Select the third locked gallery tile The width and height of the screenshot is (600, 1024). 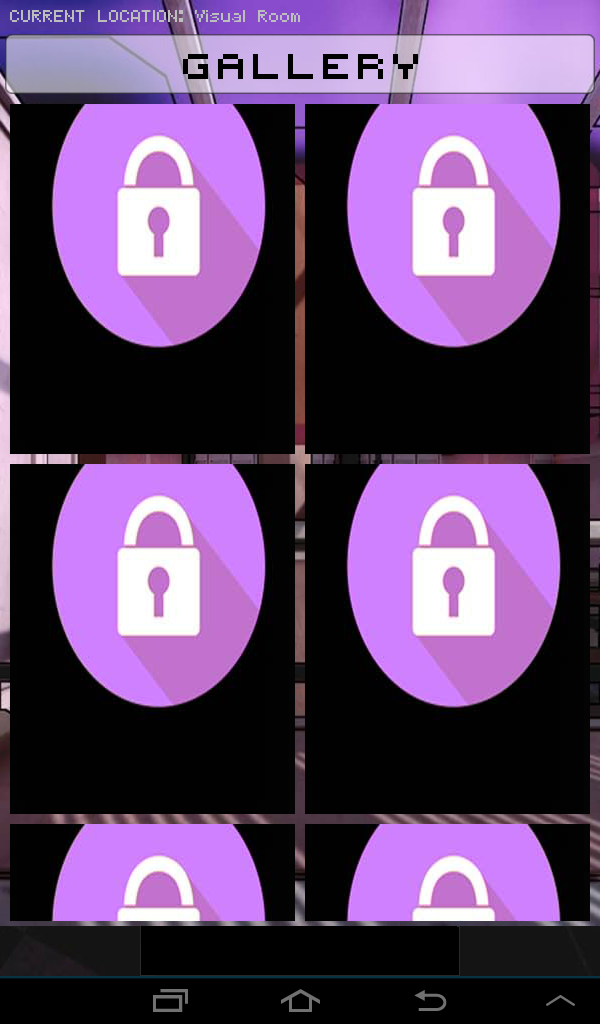pyautogui.click(x=152, y=638)
